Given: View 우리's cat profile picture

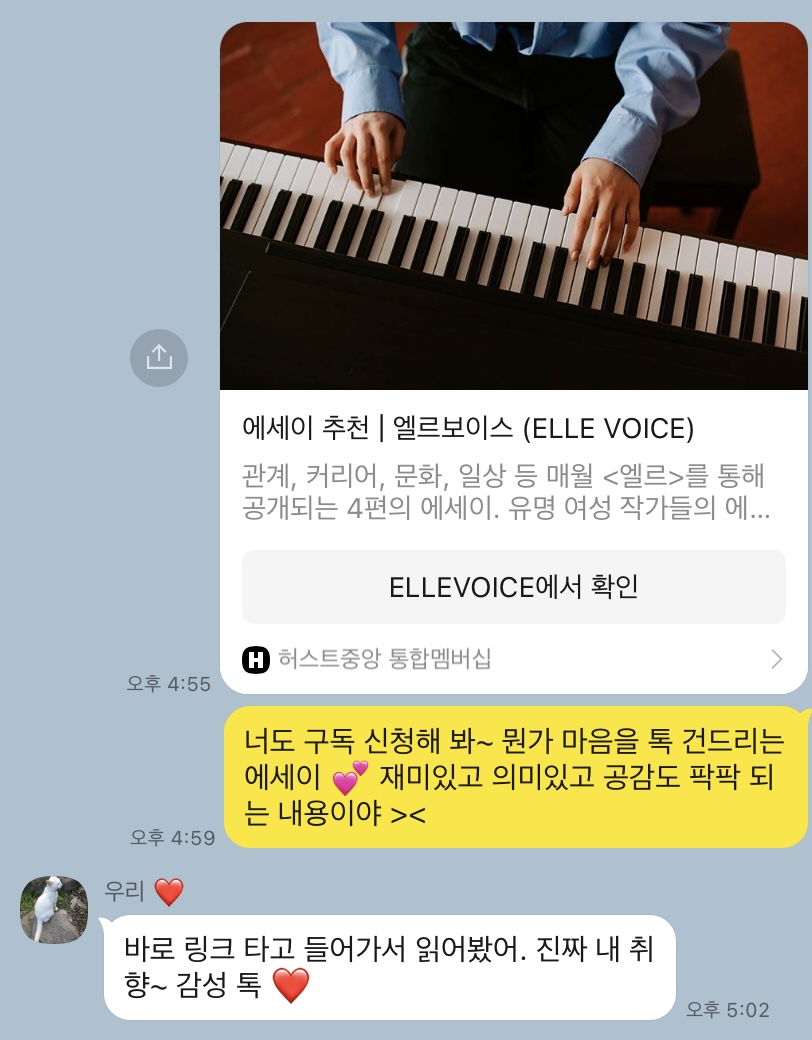Looking at the screenshot, I should click(x=54, y=910).
